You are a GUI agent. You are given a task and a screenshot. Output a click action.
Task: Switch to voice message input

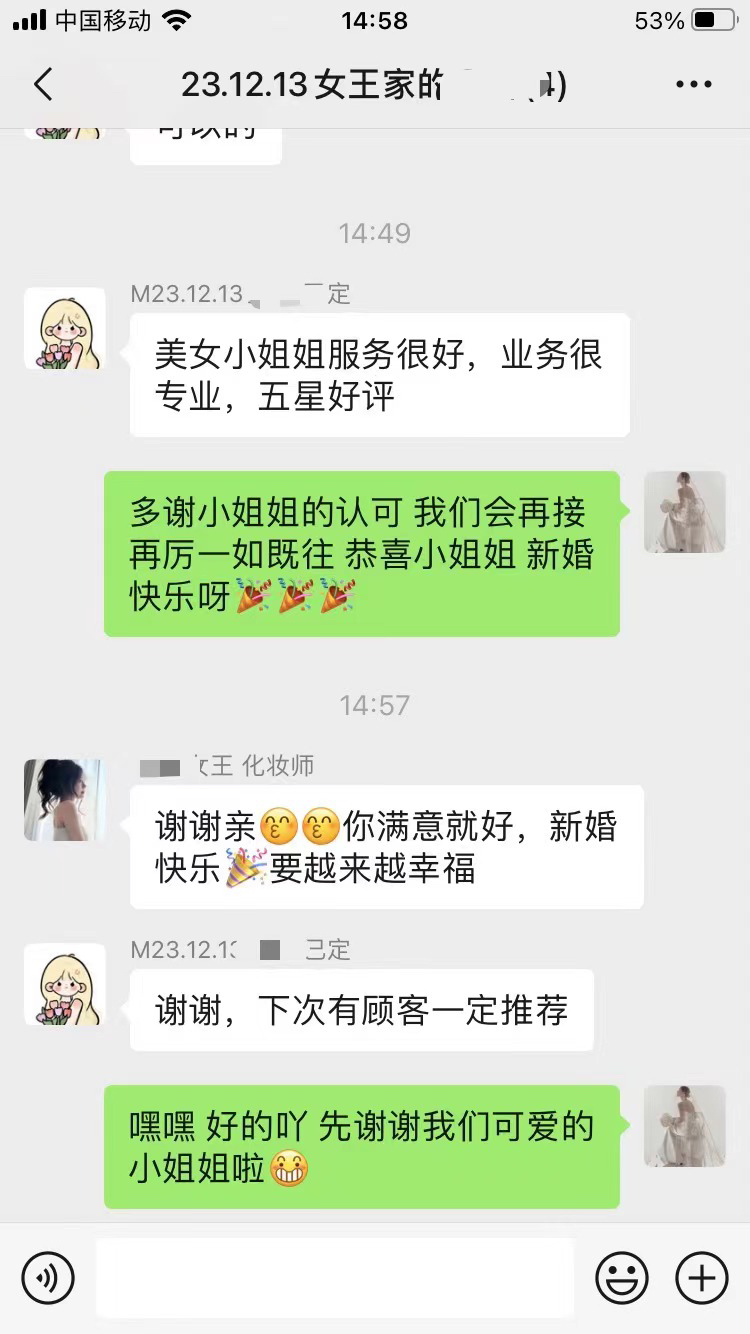pyautogui.click(x=48, y=1277)
